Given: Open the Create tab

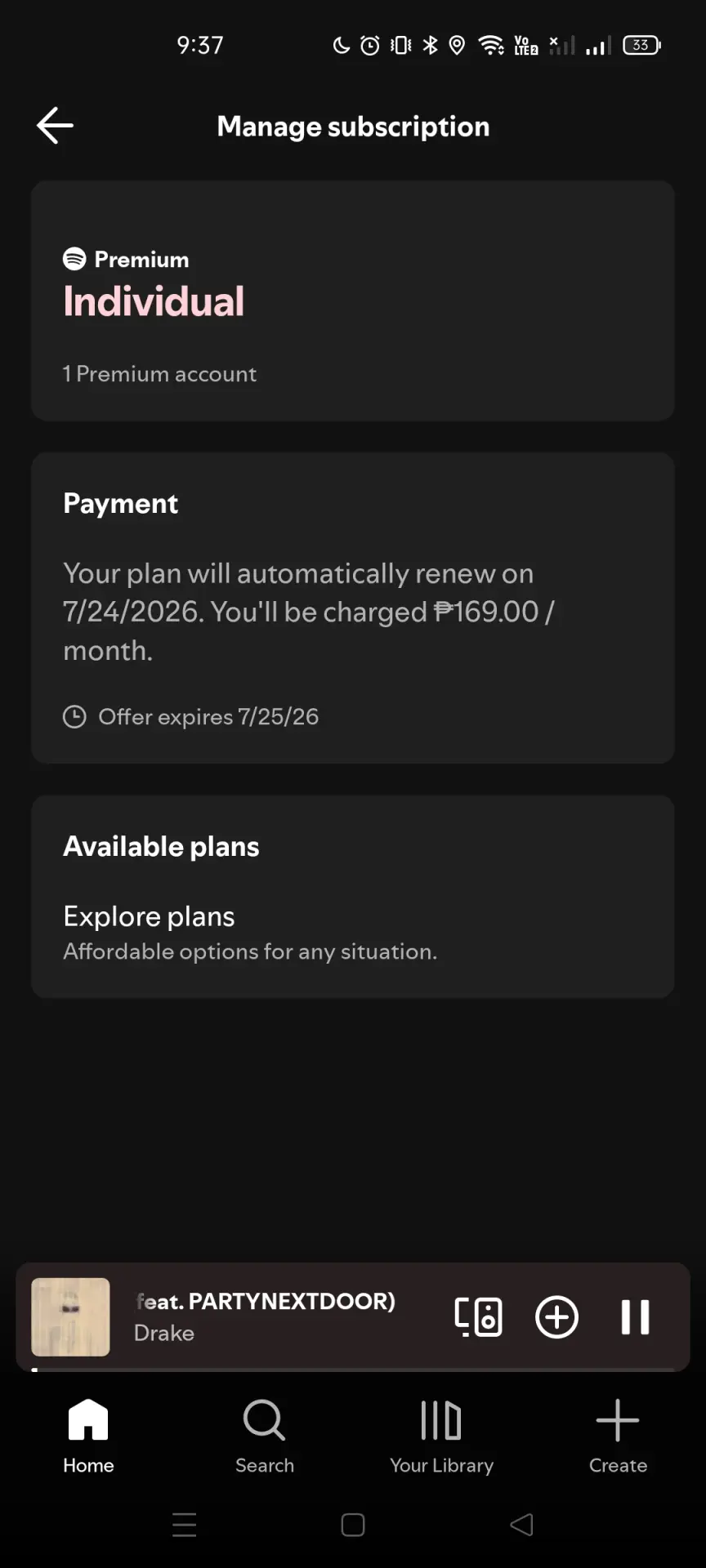Looking at the screenshot, I should [618, 1437].
